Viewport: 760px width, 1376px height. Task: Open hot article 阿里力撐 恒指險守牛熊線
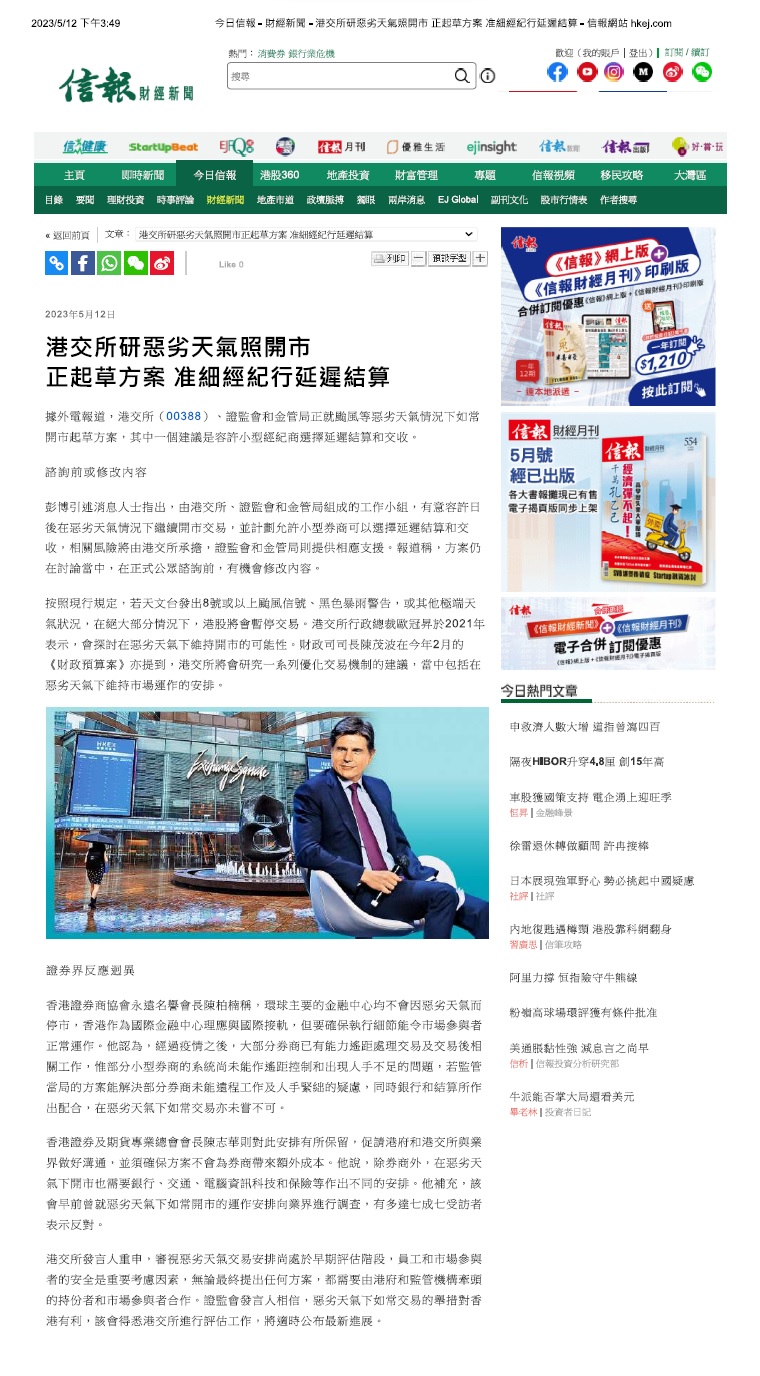573,977
